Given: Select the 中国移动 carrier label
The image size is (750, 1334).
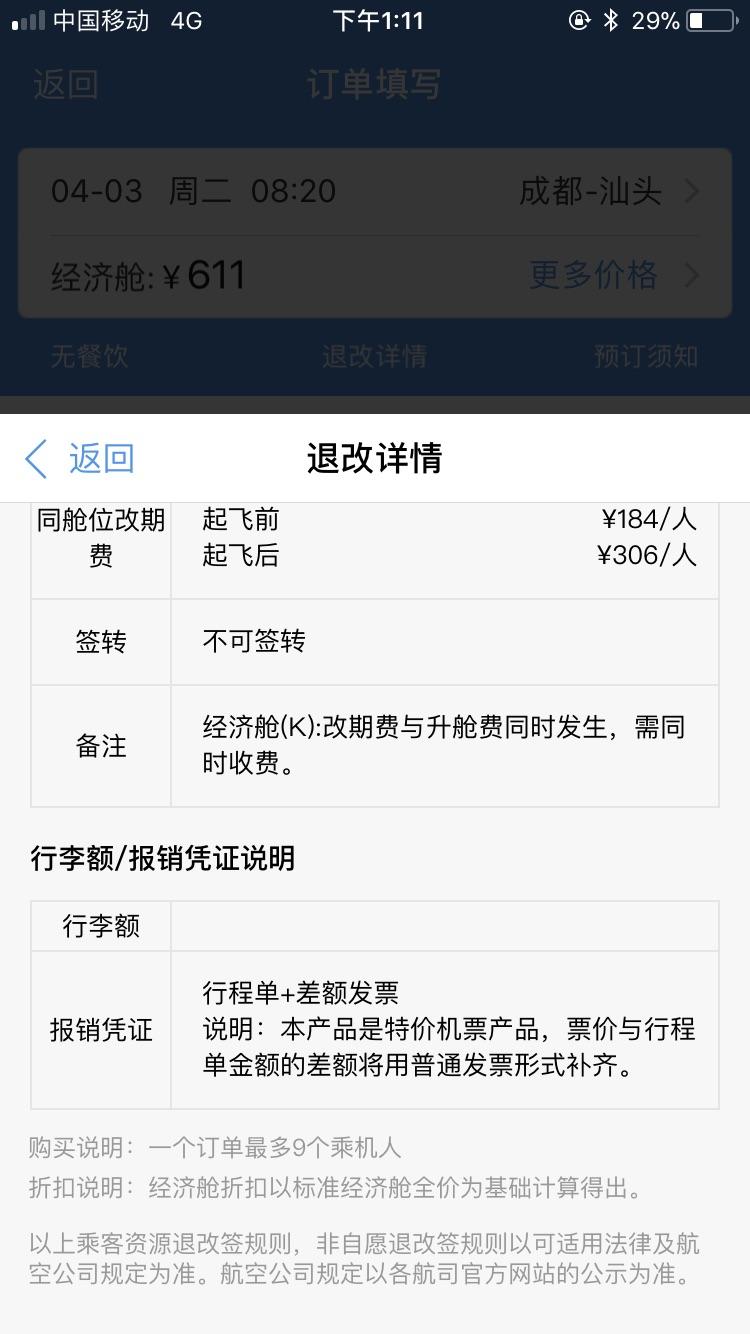Looking at the screenshot, I should (x=103, y=19).
